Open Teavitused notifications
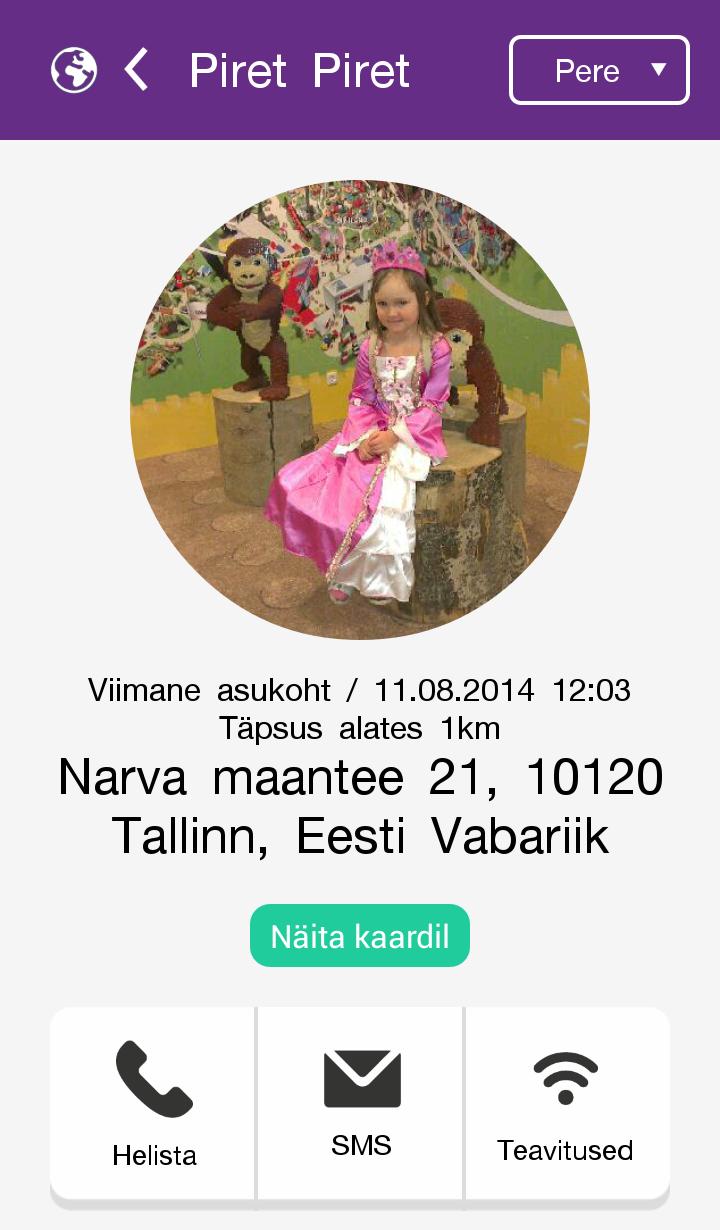Viewport: 720px width, 1230px height. click(566, 1103)
